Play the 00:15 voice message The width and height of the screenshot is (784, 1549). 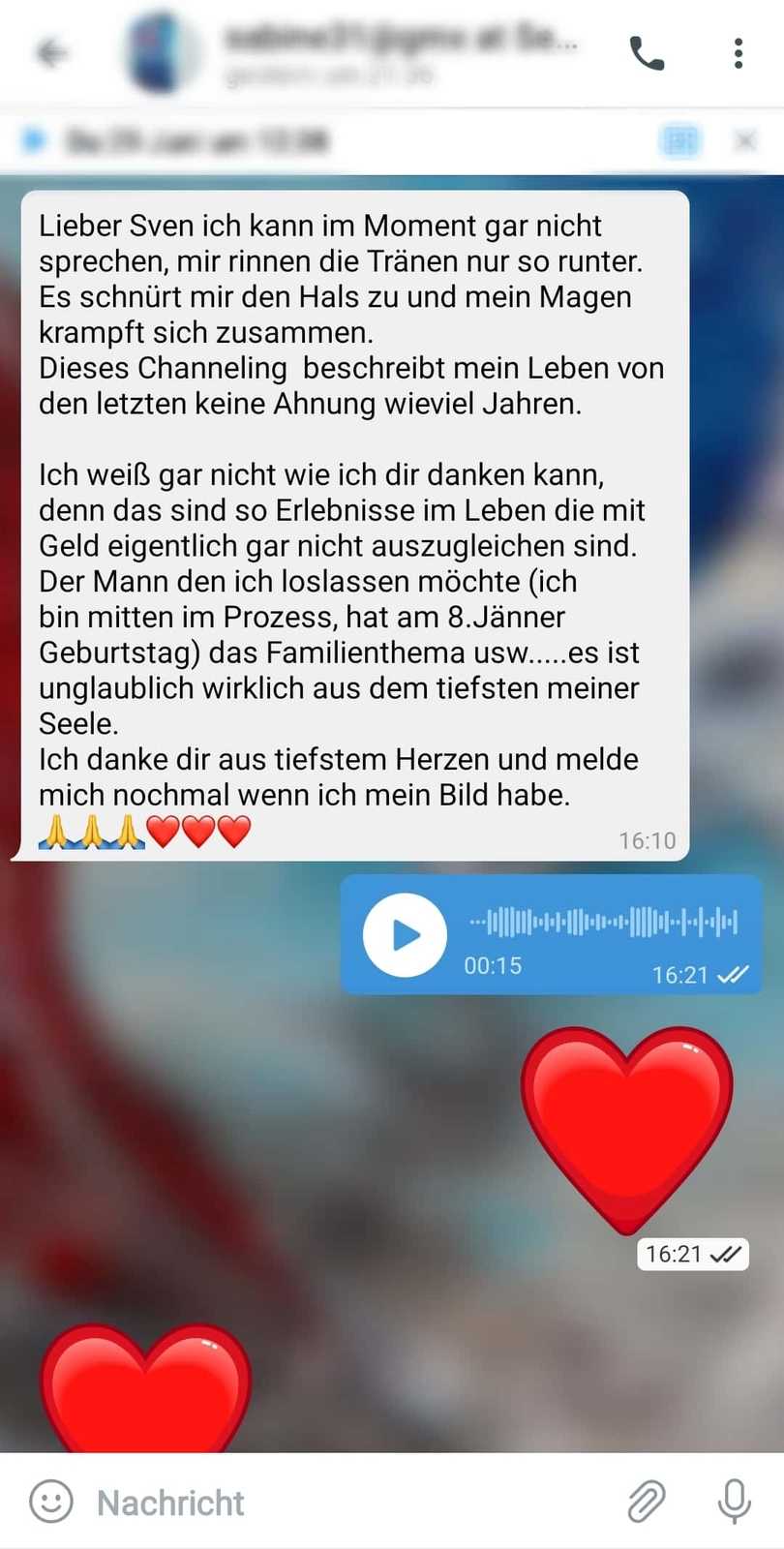(405, 934)
